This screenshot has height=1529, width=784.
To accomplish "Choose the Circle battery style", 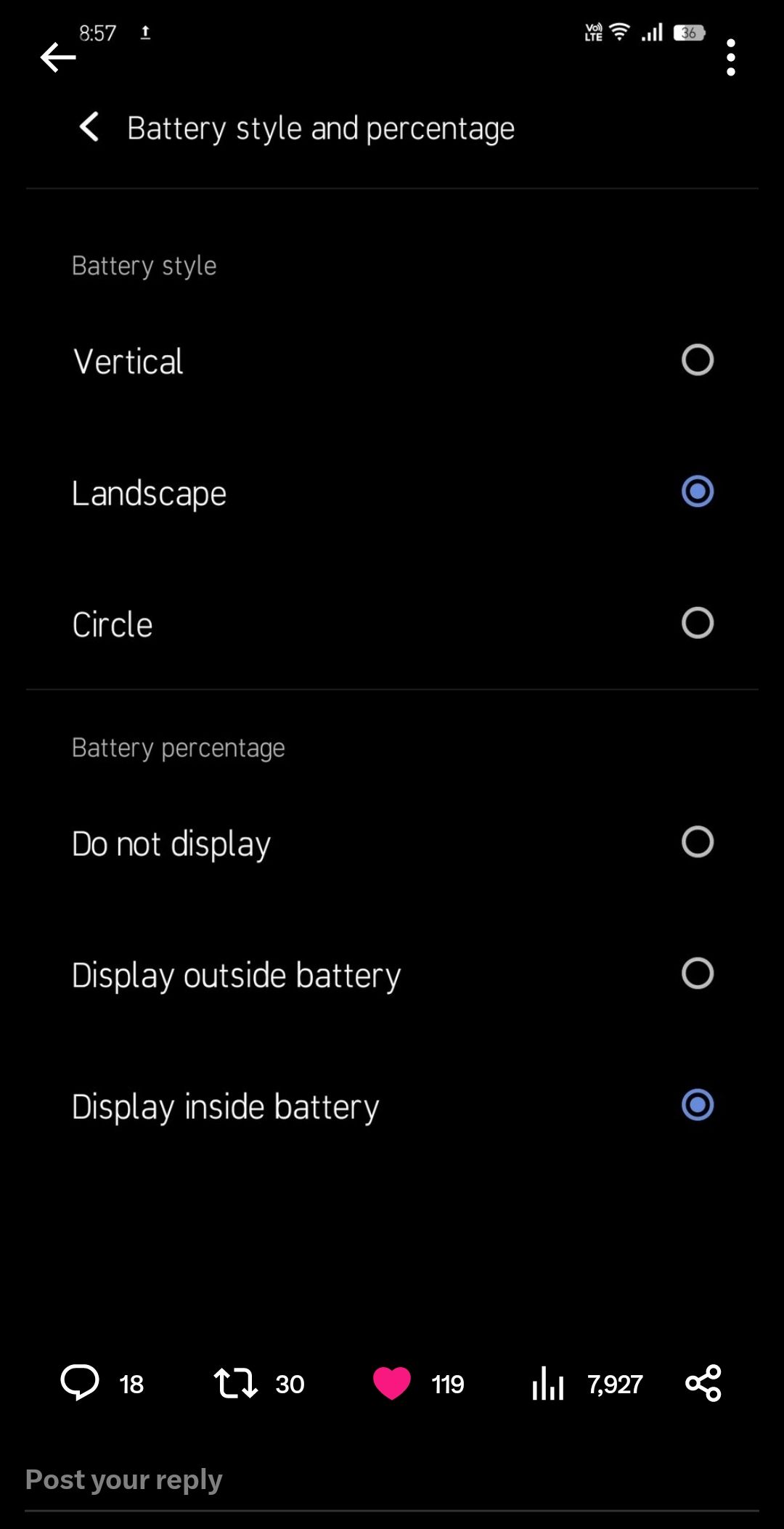I will (x=697, y=623).
